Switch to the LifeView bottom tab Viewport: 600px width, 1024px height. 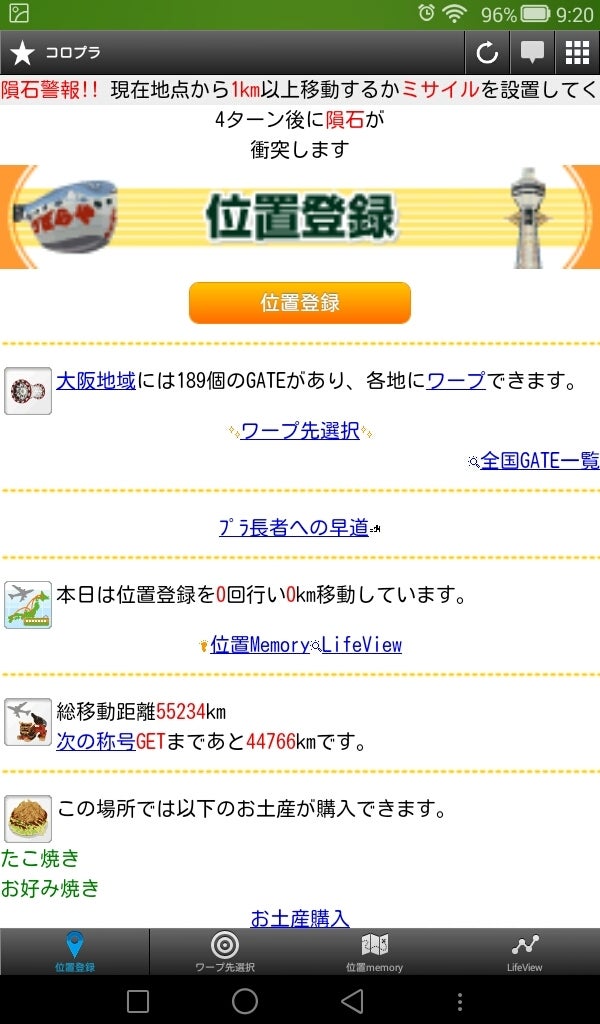pos(524,951)
